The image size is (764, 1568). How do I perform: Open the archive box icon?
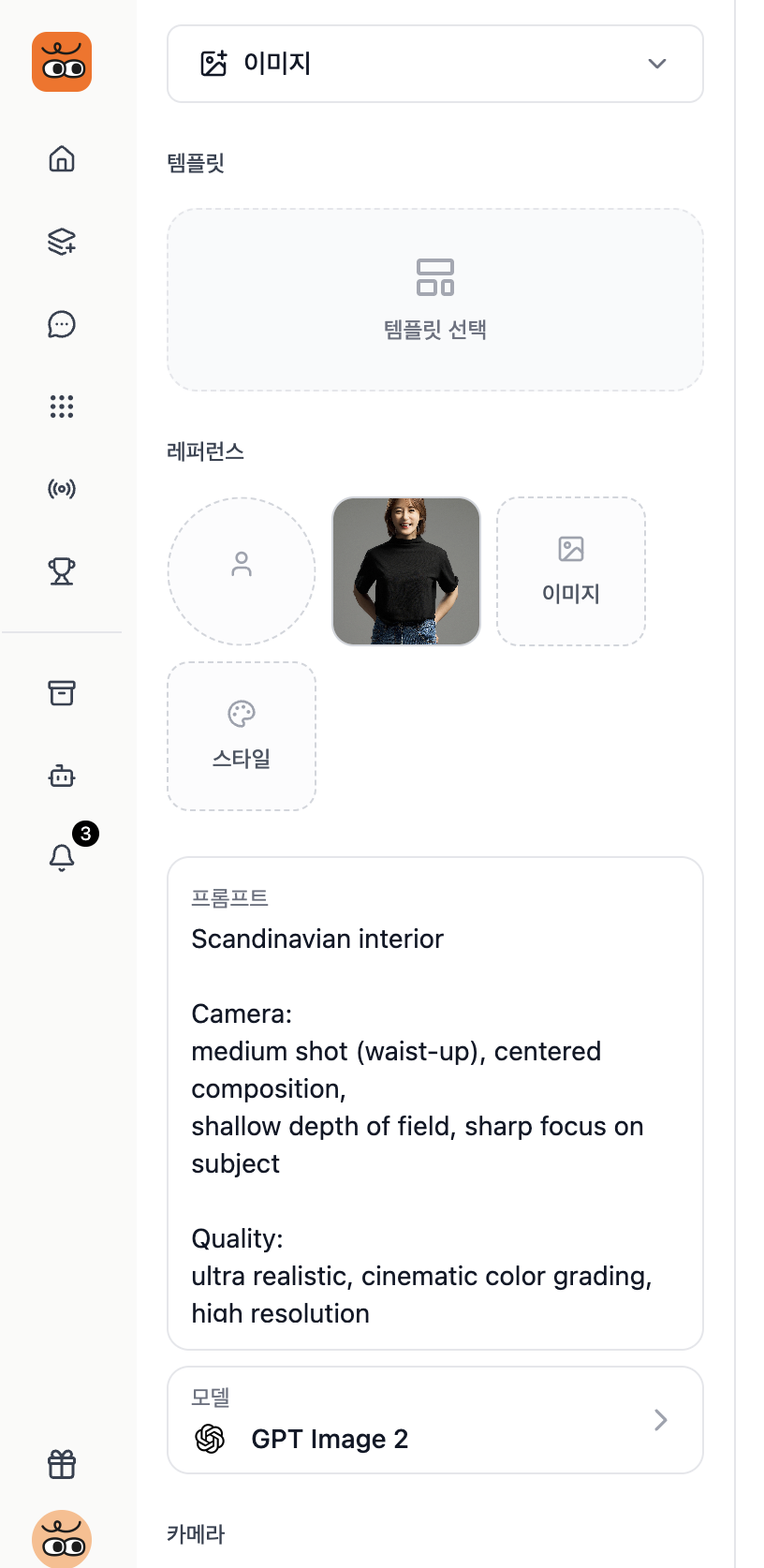61,693
